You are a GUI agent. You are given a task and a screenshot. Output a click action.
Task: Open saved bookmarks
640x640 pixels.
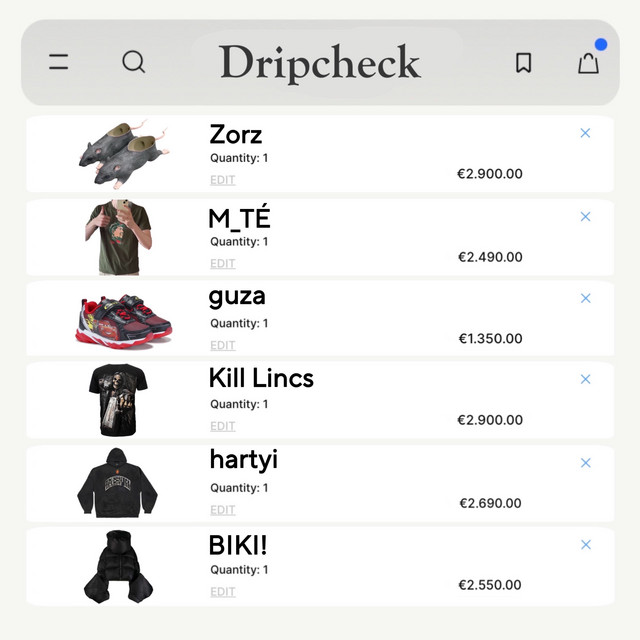tap(523, 63)
